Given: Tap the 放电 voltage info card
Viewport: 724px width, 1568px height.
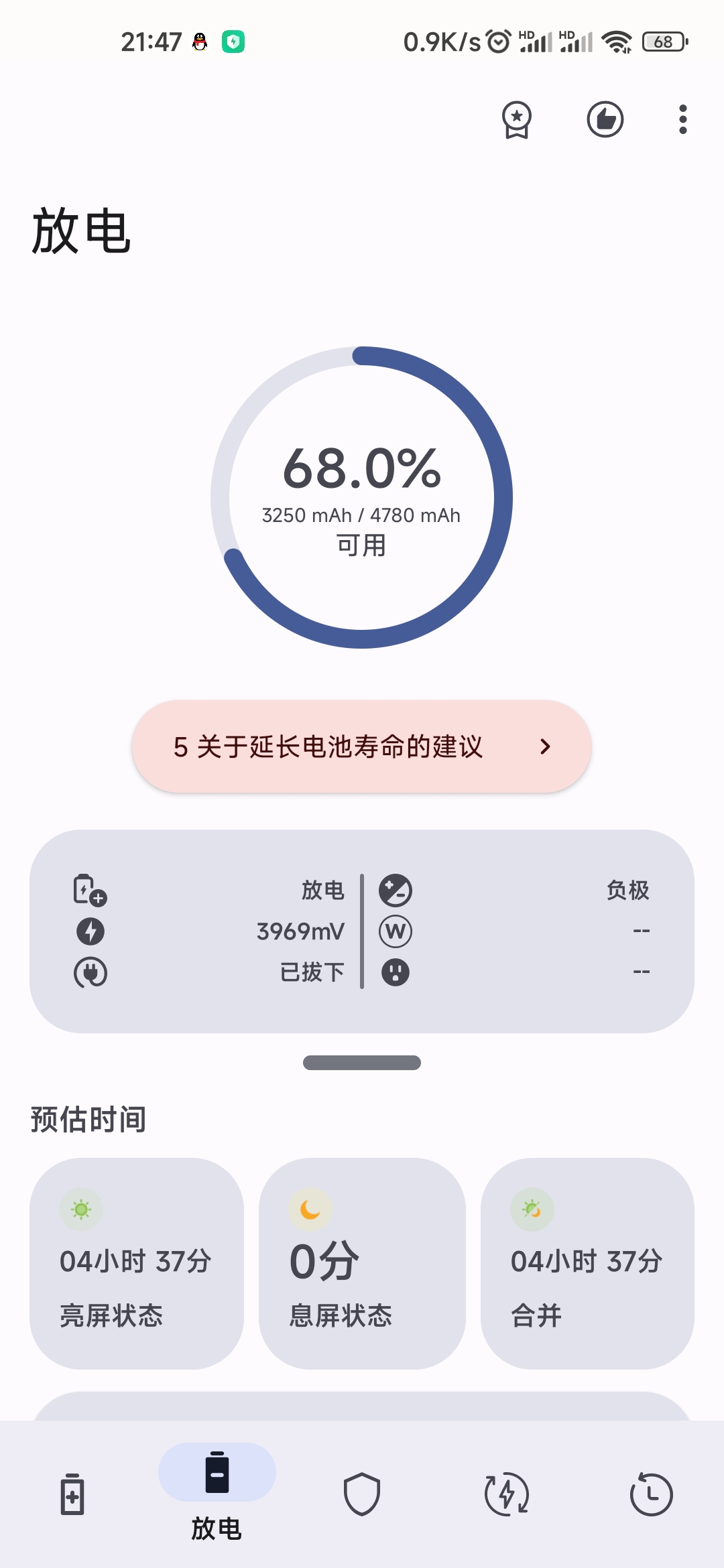Looking at the screenshot, I should [362, 931].
